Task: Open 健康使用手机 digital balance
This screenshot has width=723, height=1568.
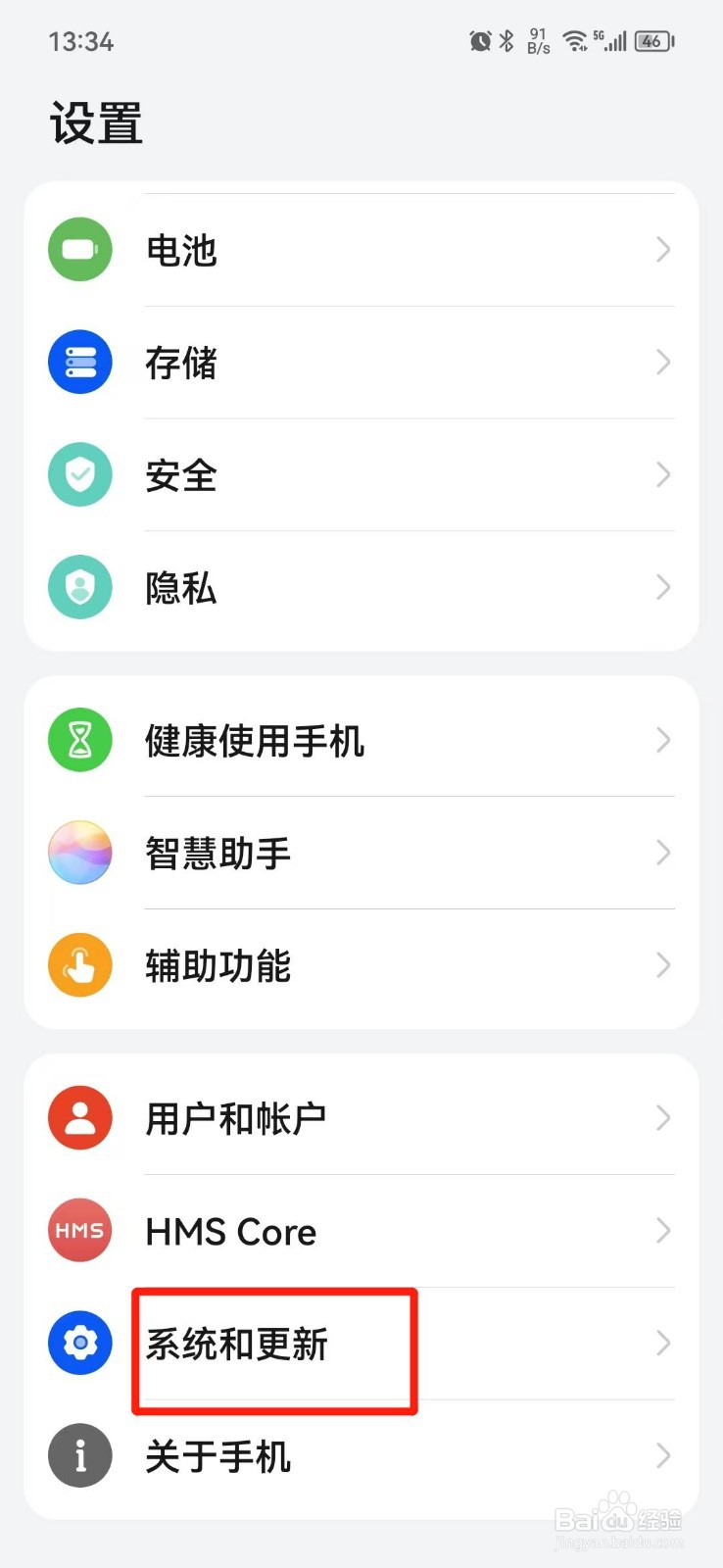Action: coord(361,740)
